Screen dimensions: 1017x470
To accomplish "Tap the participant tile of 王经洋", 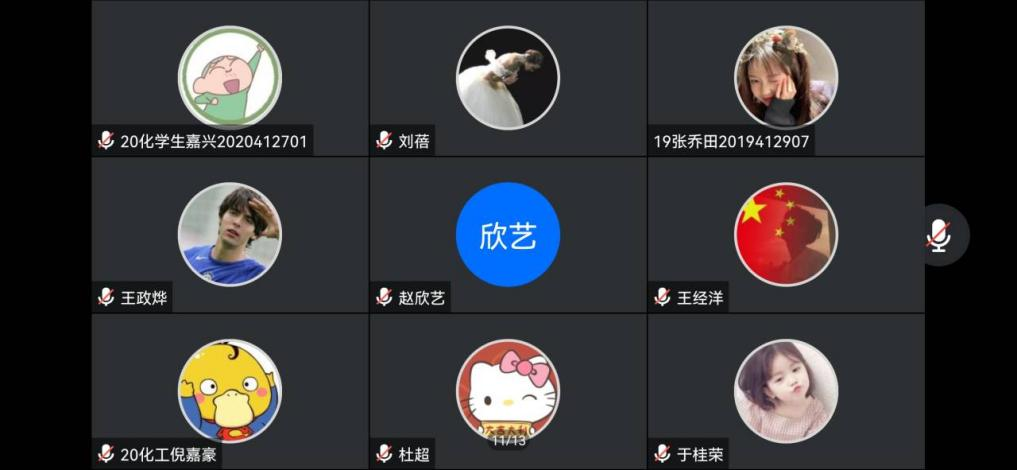I will tap(786, 235).
